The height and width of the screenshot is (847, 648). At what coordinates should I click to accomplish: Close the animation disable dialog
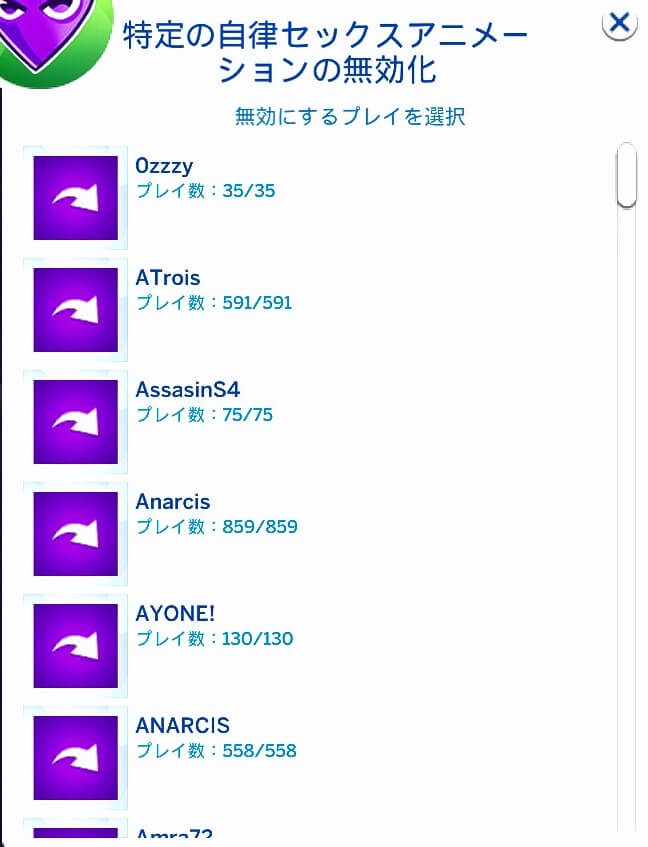tap(620, 22)
